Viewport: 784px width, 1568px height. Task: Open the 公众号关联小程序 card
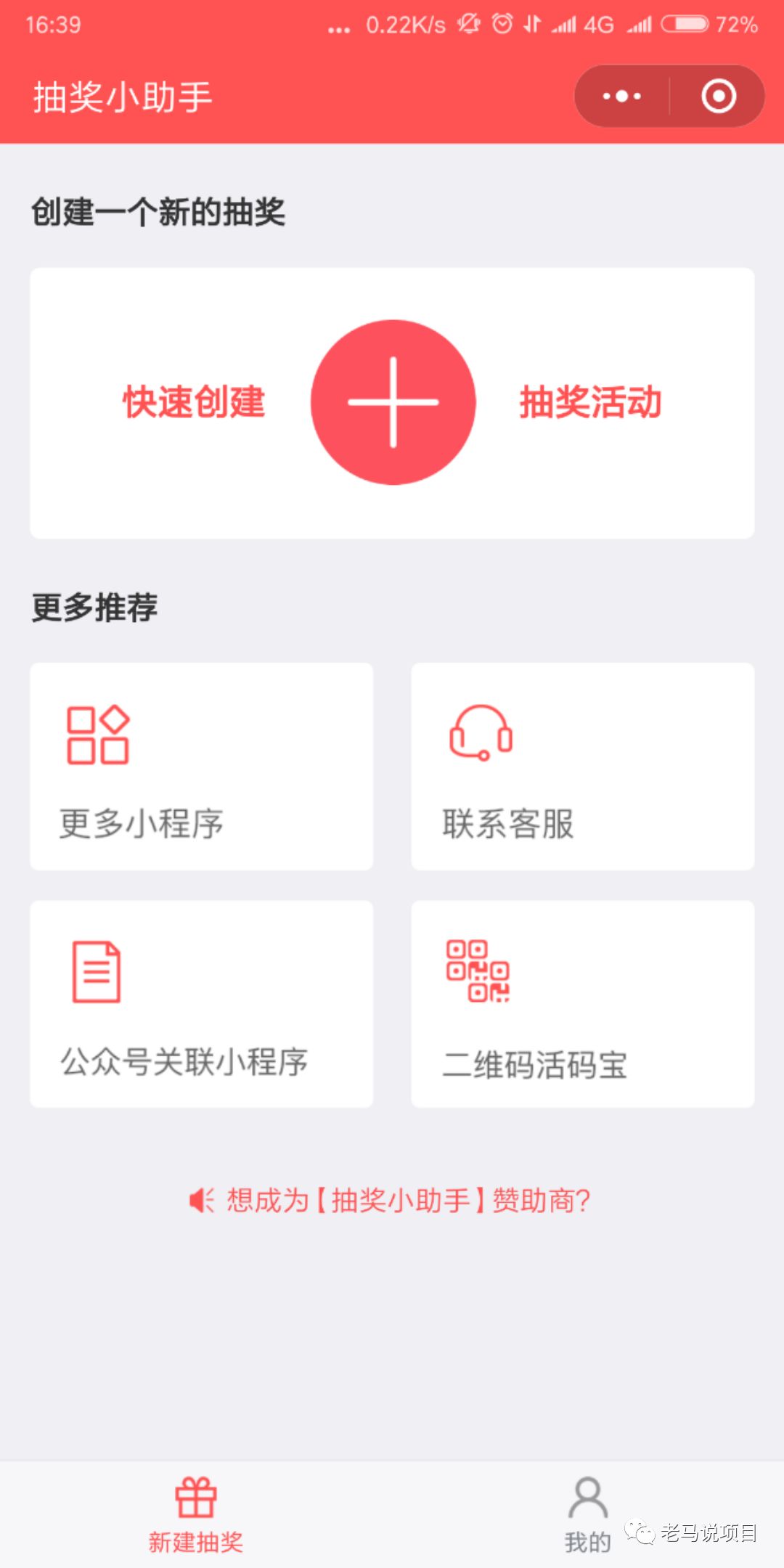pyautogui.click(x=202, y=1004)
